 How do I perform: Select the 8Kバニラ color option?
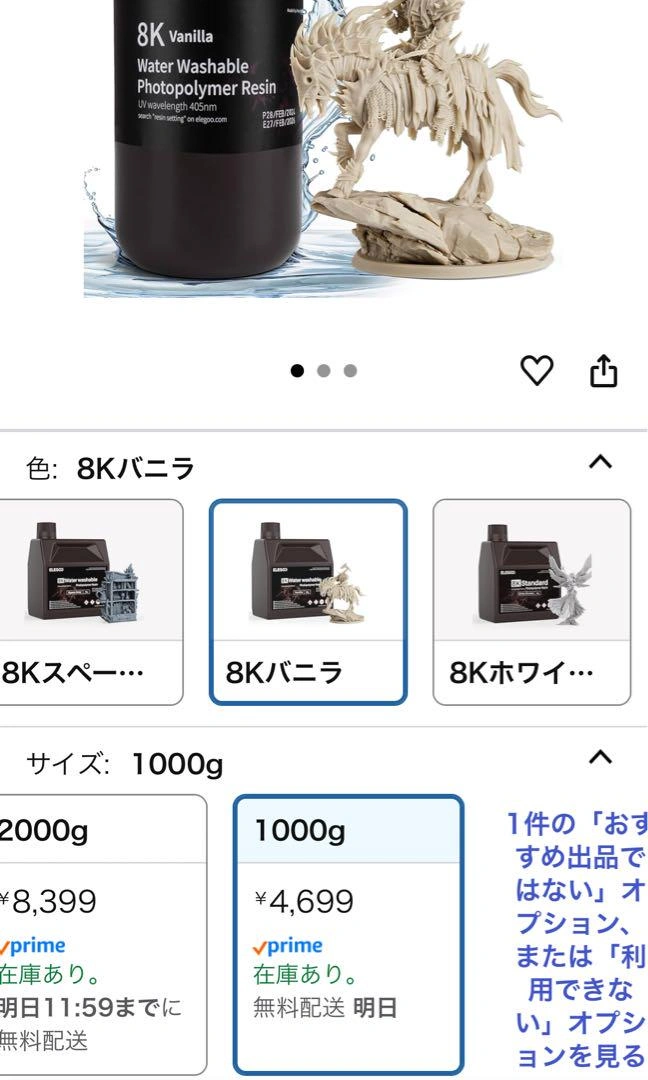(x=308, y=602)
